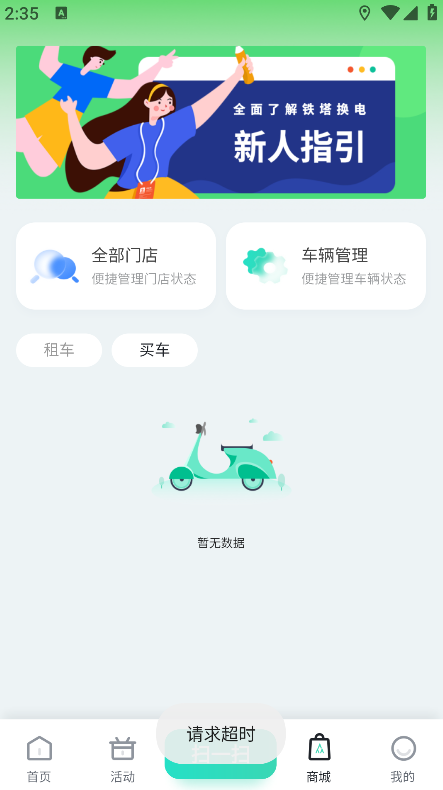Select the 买车 tab
The width and height of the screenshot is (443, 790).
(155, 350)
